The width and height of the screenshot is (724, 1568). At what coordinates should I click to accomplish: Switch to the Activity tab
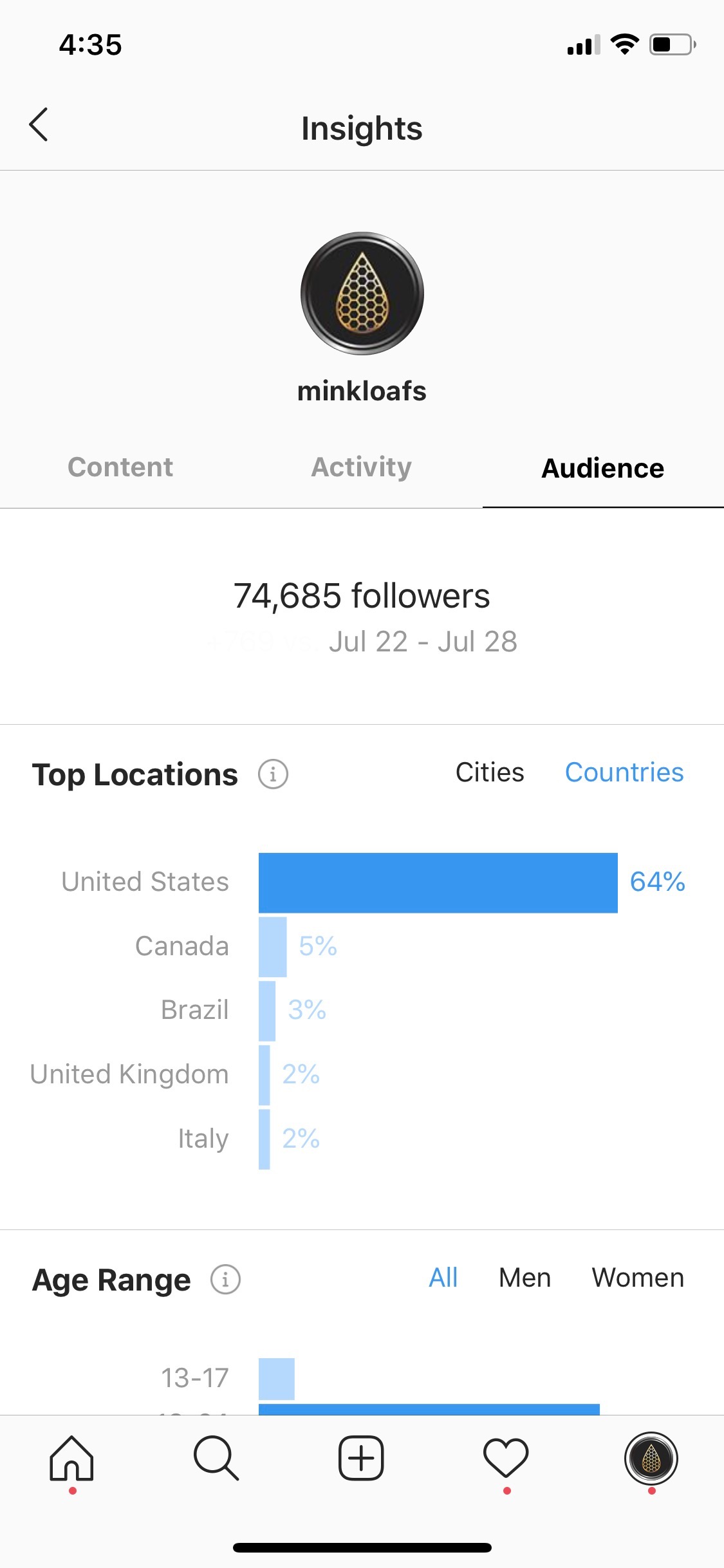click(362, 467)
